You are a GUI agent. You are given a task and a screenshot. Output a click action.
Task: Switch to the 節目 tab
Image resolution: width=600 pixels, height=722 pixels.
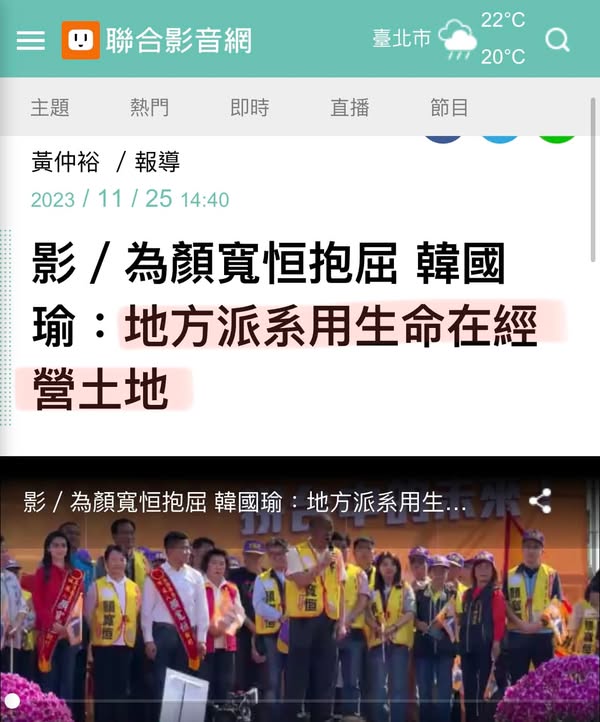(449, 108)
